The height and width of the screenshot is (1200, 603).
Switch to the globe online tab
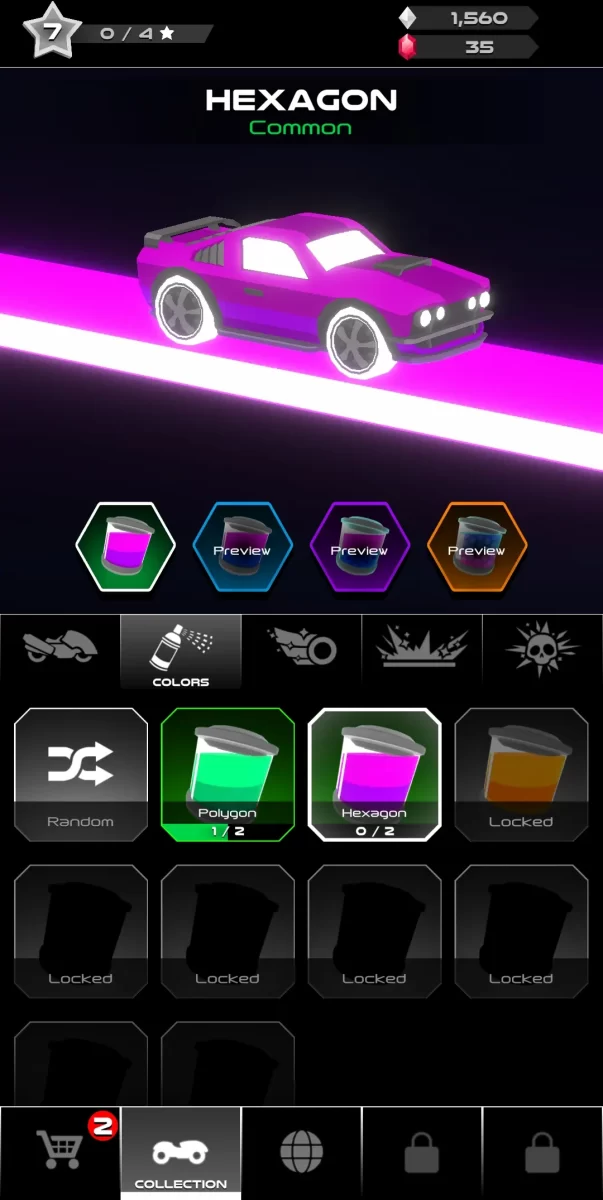(301, 1152)
